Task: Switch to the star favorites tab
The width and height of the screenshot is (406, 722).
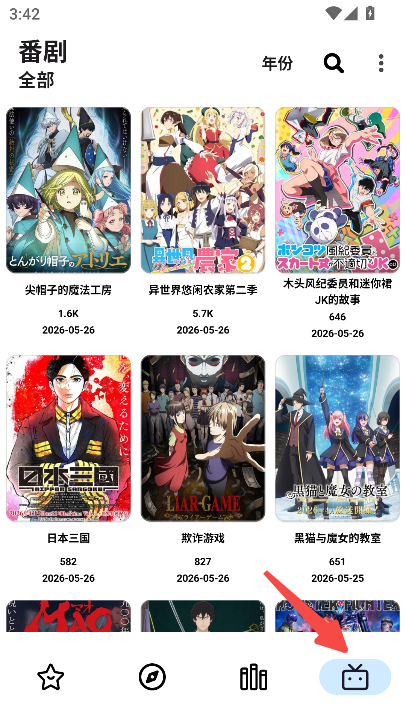Action: click(x=51, y=677)
